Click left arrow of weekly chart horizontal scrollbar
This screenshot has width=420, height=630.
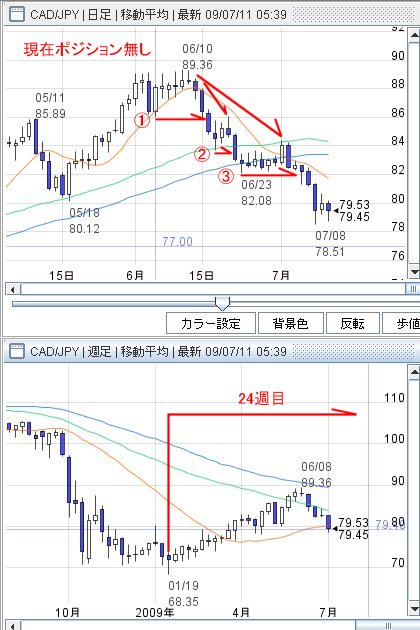(13, 626)
